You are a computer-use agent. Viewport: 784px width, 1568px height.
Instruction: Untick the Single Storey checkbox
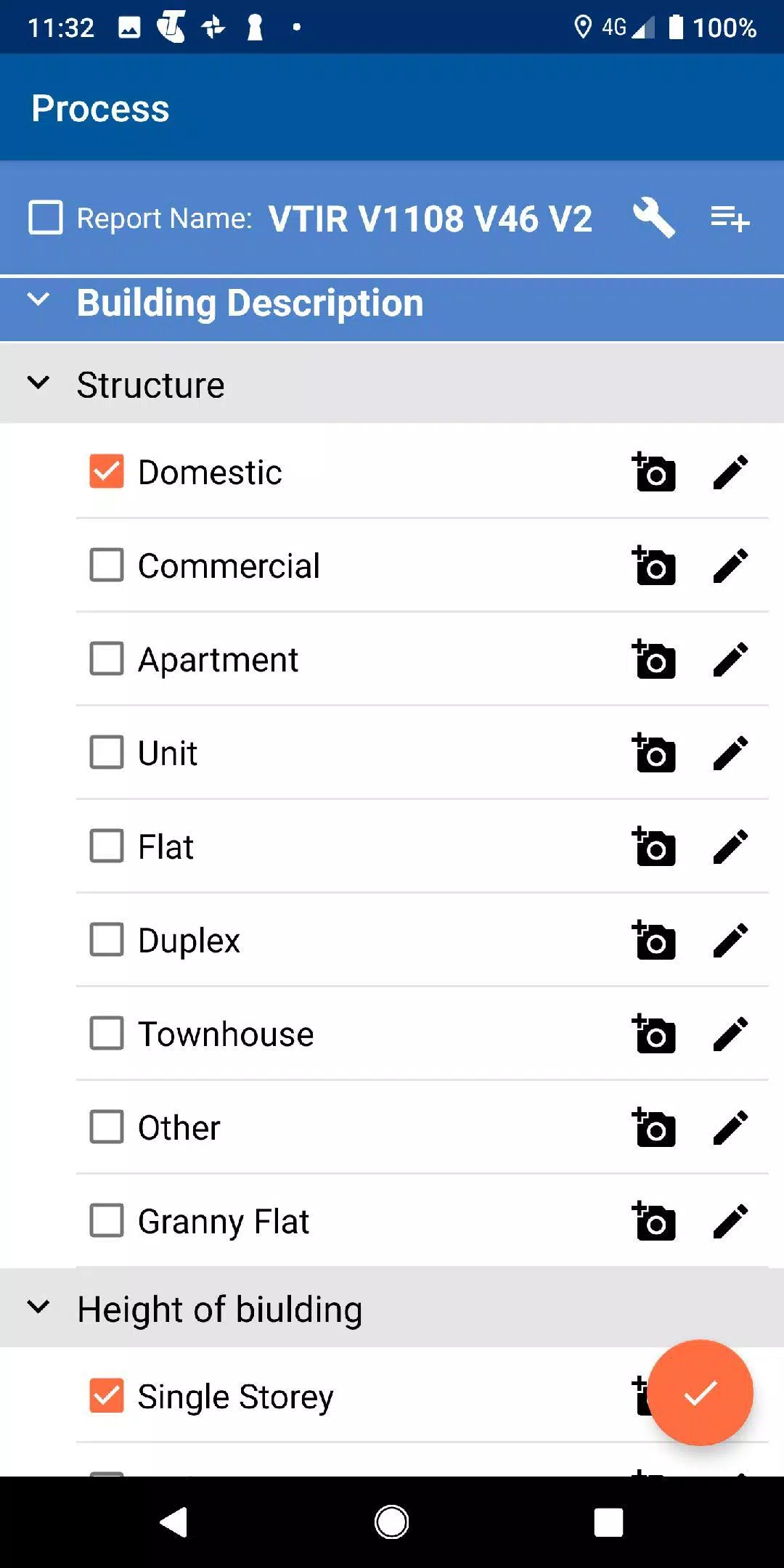click(x=106, y=1396)
